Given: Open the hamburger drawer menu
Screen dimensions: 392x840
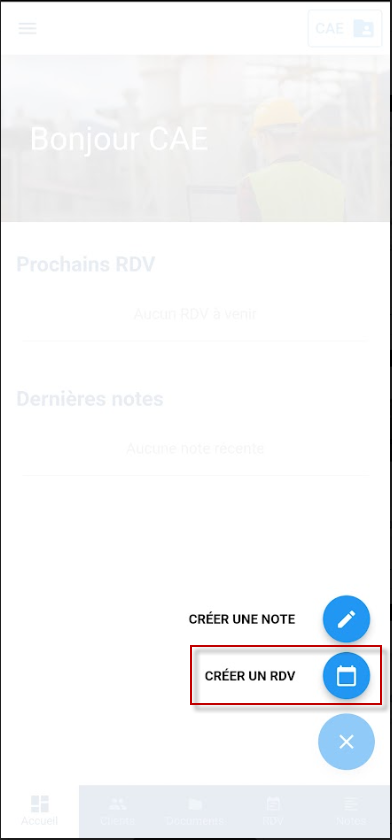Looking at the screenshot, I should point(27,28).
